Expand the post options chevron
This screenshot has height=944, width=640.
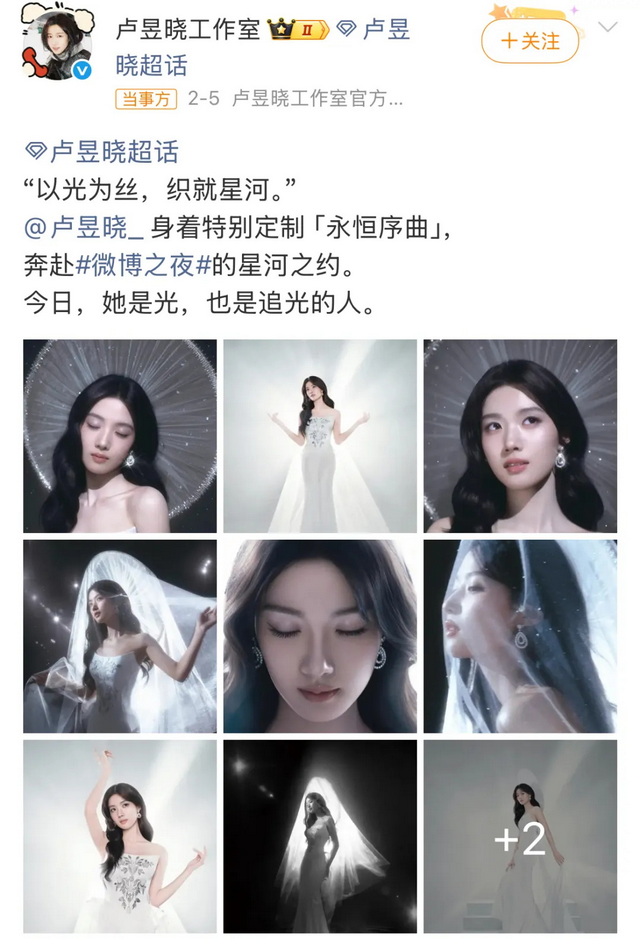click(607, 27)
